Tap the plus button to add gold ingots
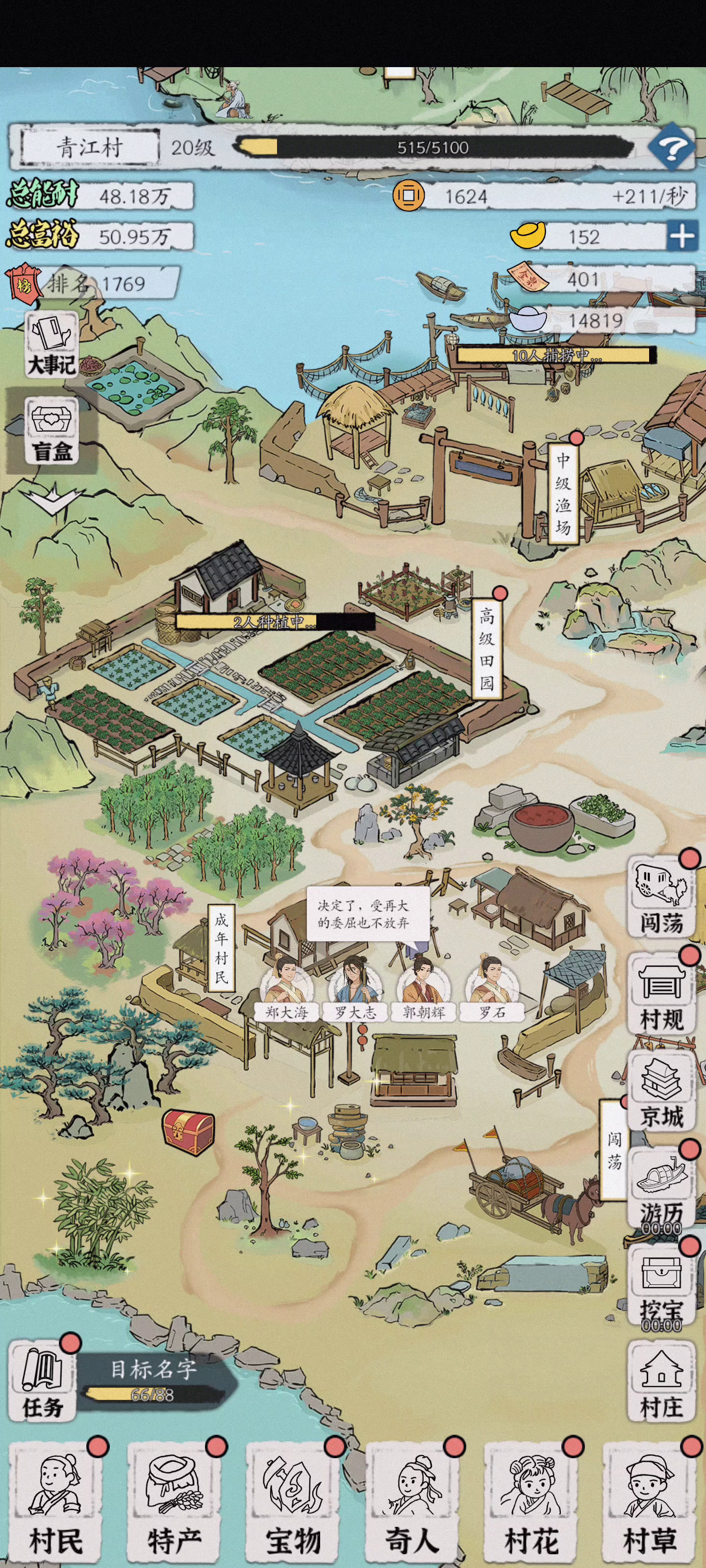This screenshot has width=706, height=1568. [681, 236]
